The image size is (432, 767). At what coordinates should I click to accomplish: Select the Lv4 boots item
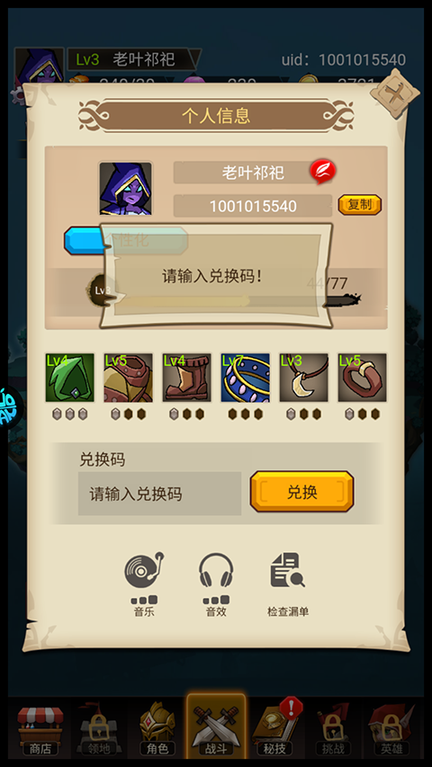coord(187,378)
